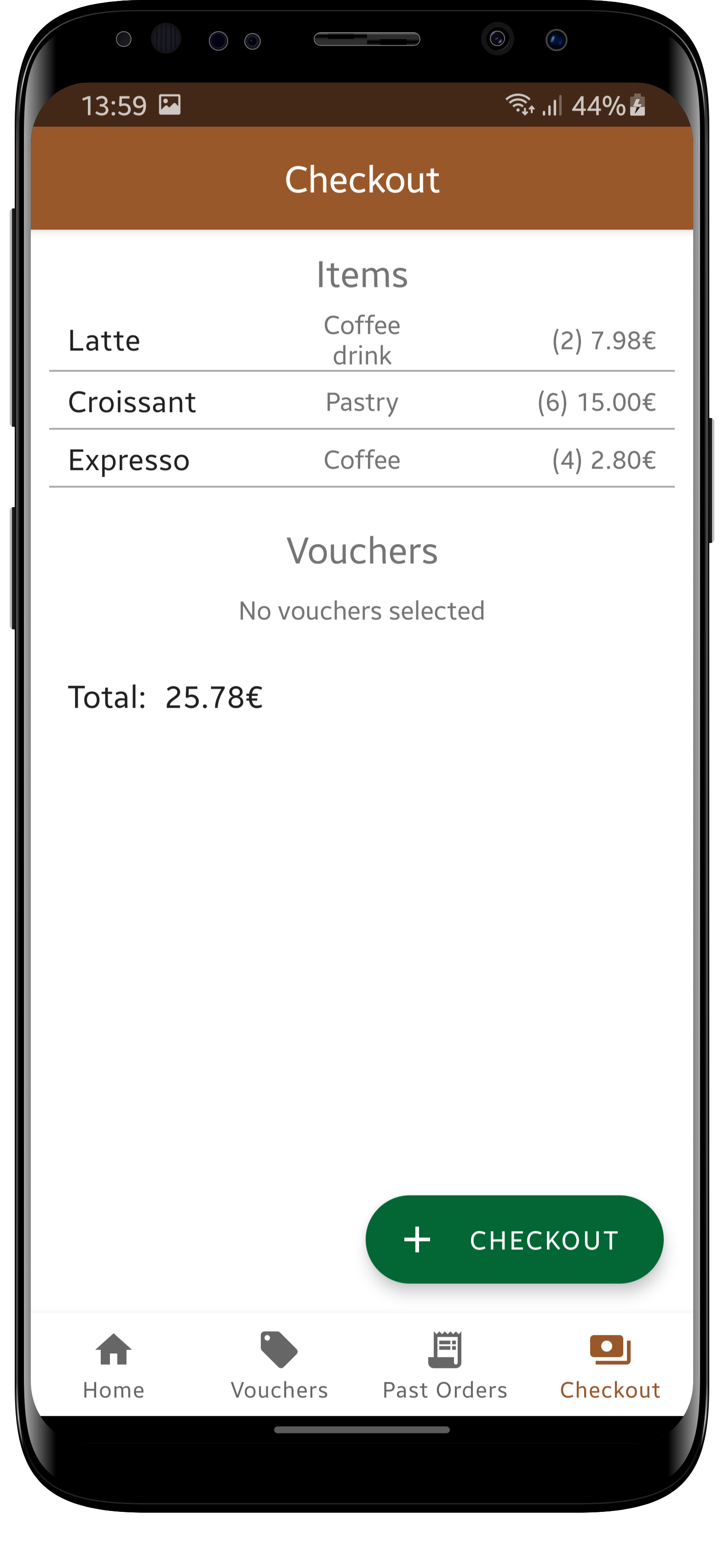Tap the green Checkout button
The width and height of the screenshot is (724, 1568).
[x=514, y=1239]
